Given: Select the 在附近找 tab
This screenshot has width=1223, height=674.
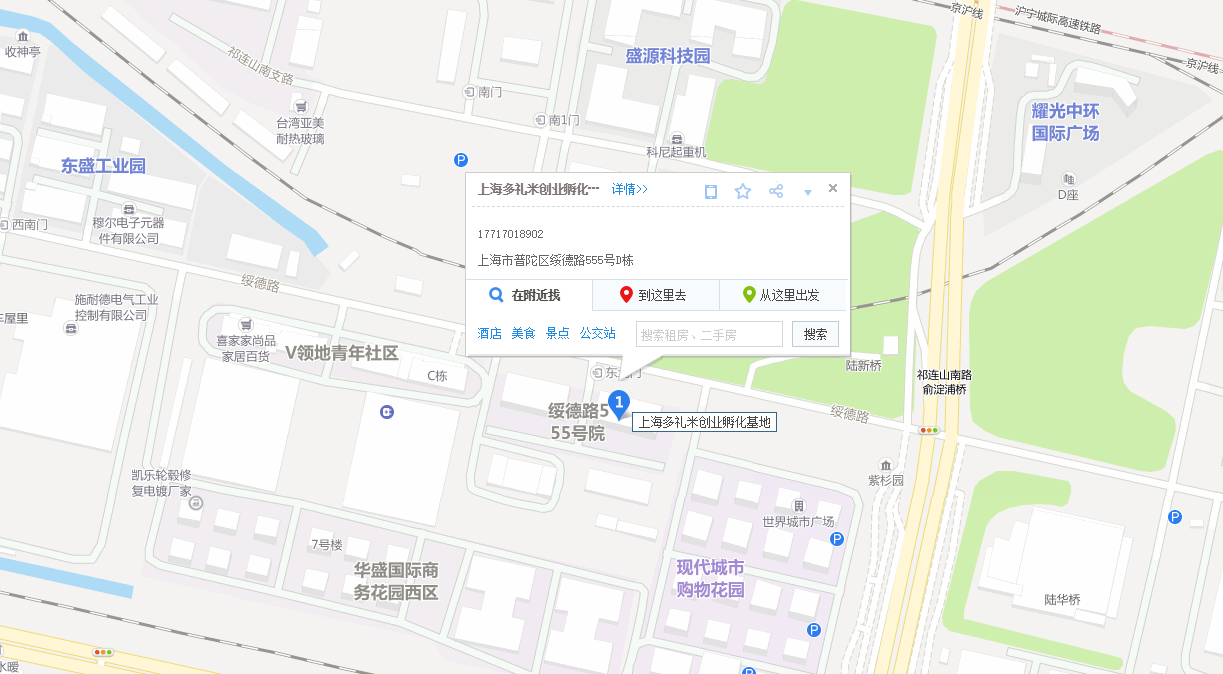Looking at the screenshot, I should tap(528, 295).
